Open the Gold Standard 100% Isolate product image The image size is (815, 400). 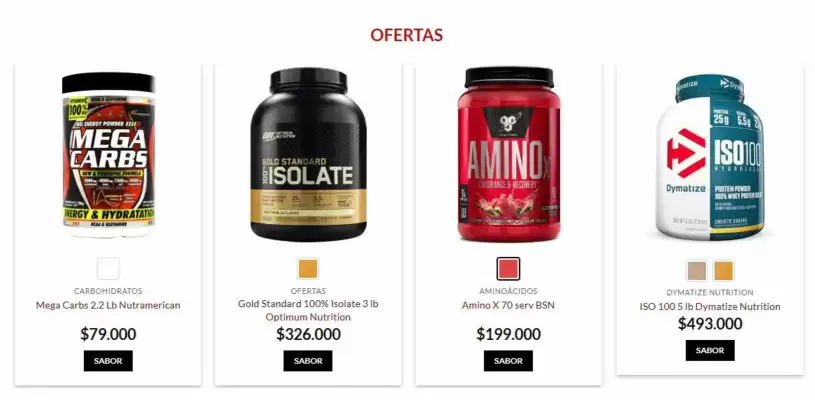(x=308, y=155)
